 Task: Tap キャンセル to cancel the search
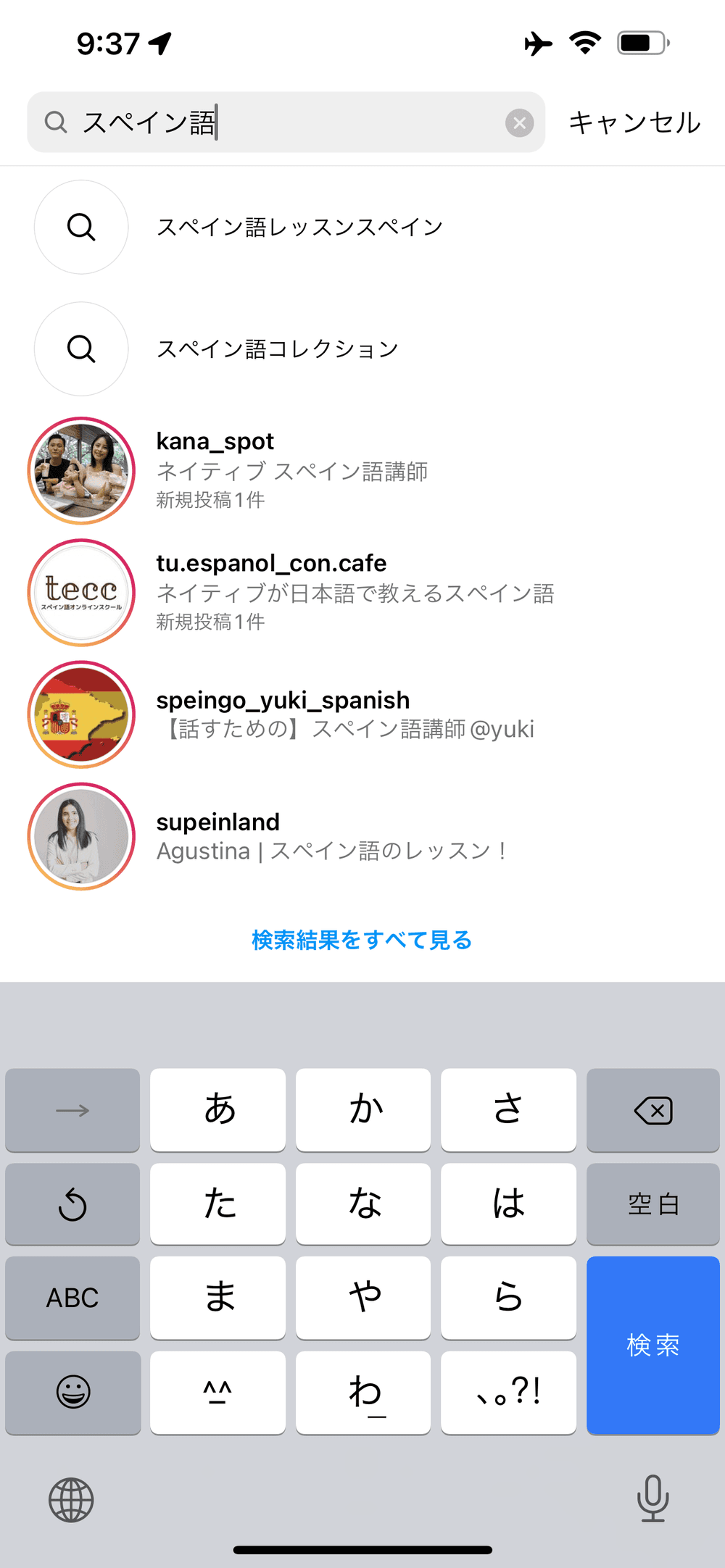tap(634, 122)
